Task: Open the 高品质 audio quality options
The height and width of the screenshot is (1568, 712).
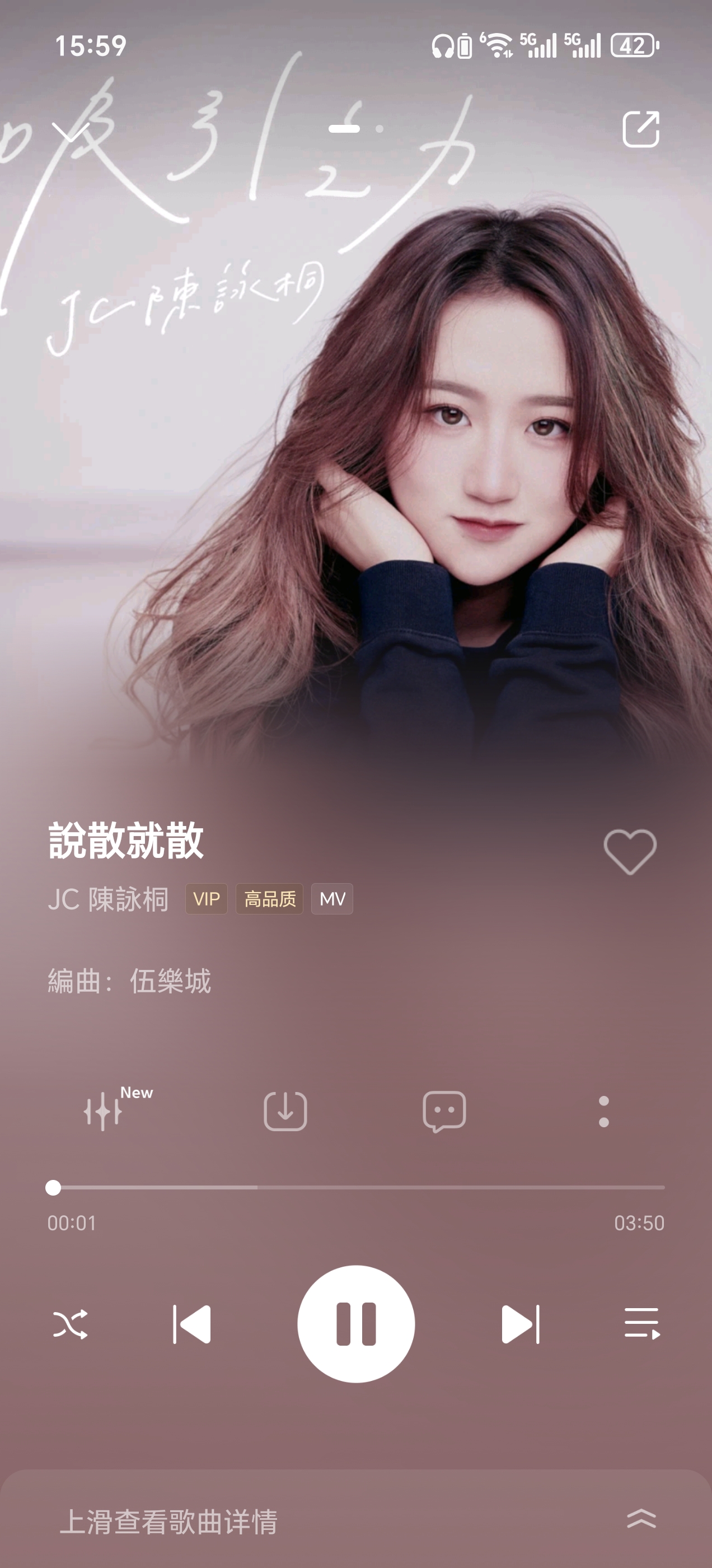Action: 270,899
